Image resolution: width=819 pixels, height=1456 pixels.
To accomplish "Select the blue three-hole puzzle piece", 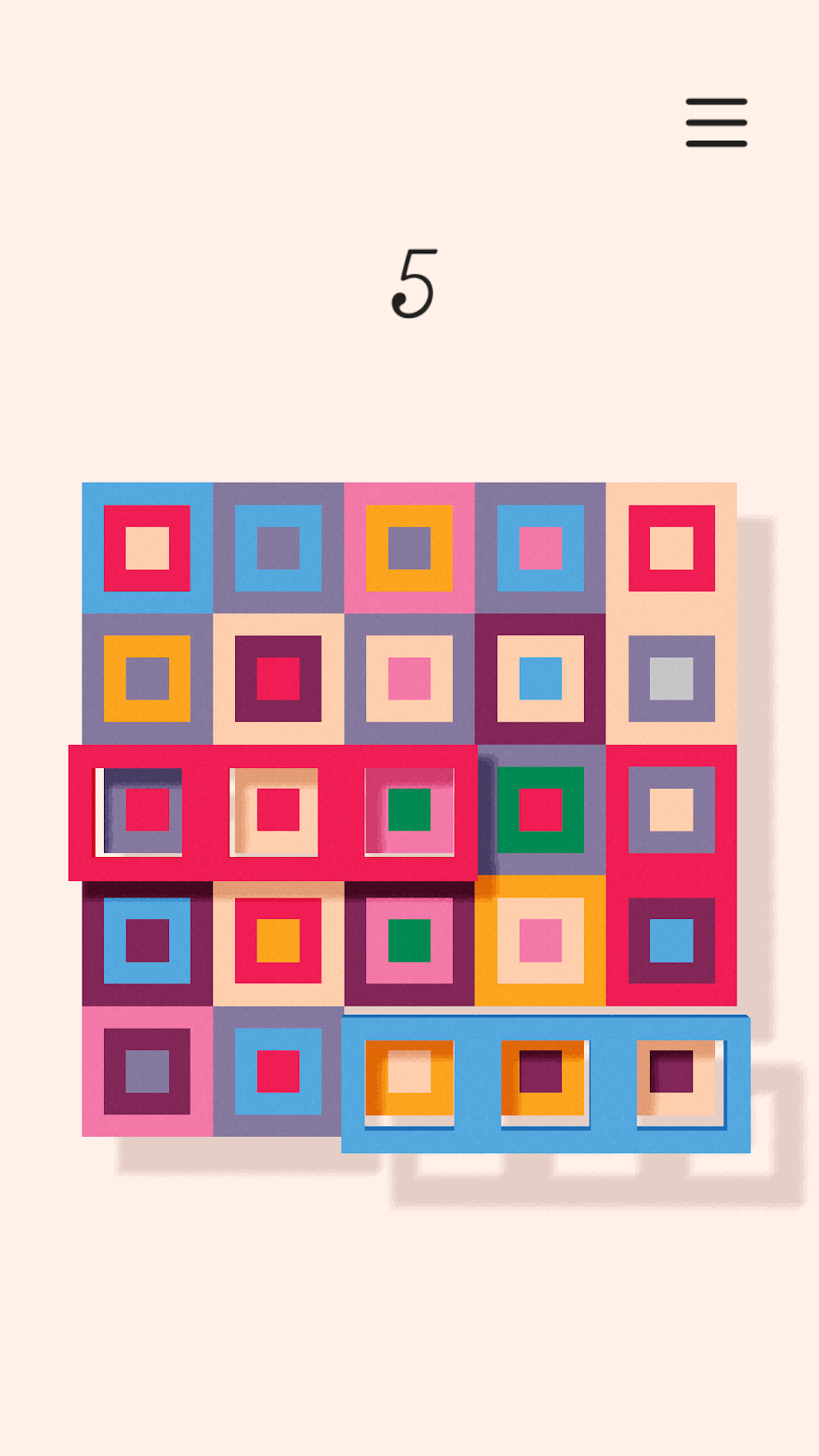I will (545, 1084).
